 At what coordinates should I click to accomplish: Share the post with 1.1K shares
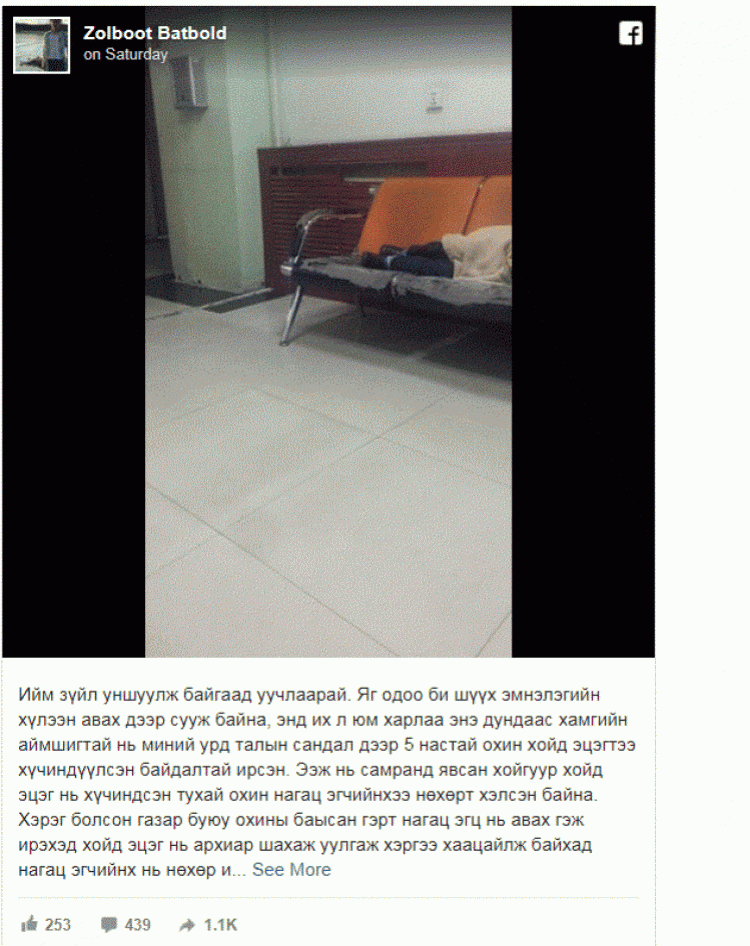208,925
